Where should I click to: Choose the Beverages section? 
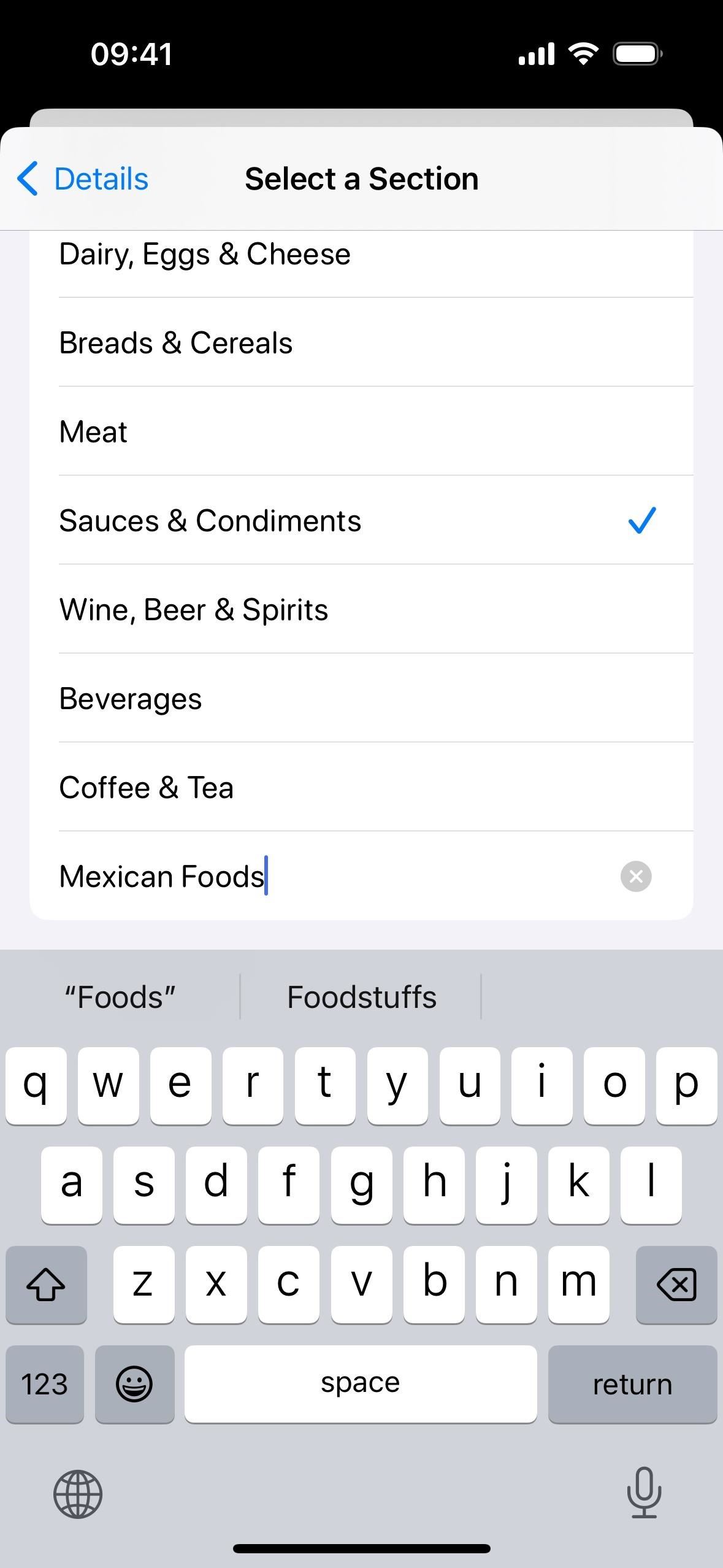(361, 698)
